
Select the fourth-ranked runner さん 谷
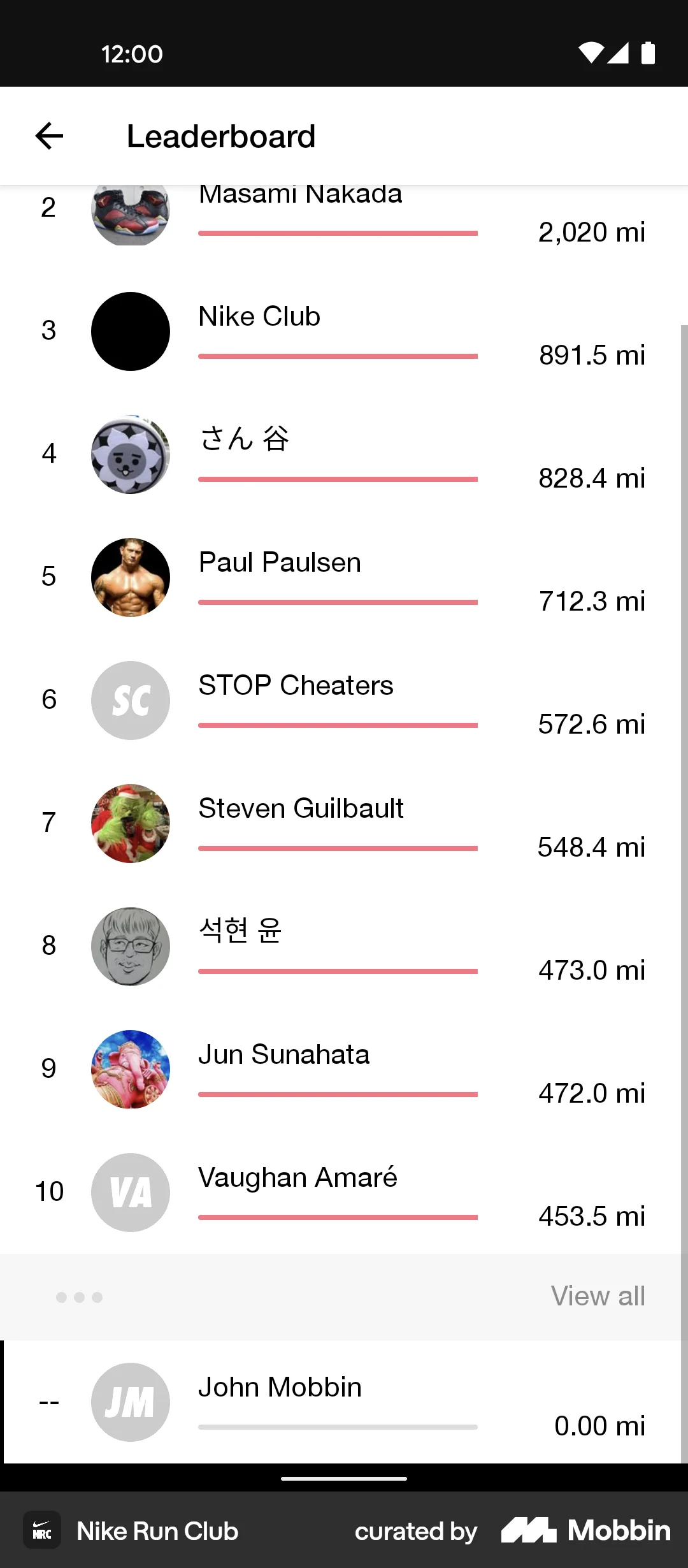344,454
